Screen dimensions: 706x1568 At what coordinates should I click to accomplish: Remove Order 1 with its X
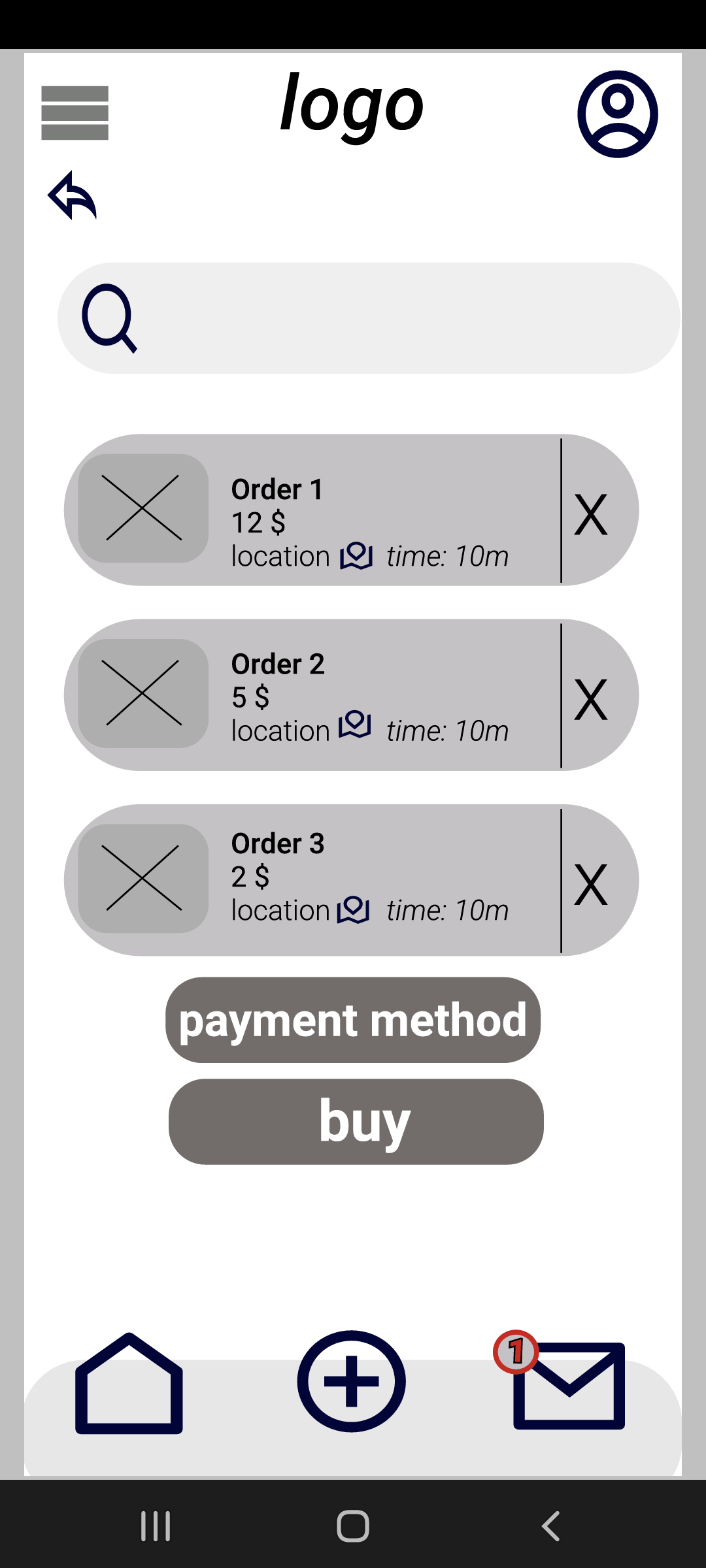pos(591,514)
